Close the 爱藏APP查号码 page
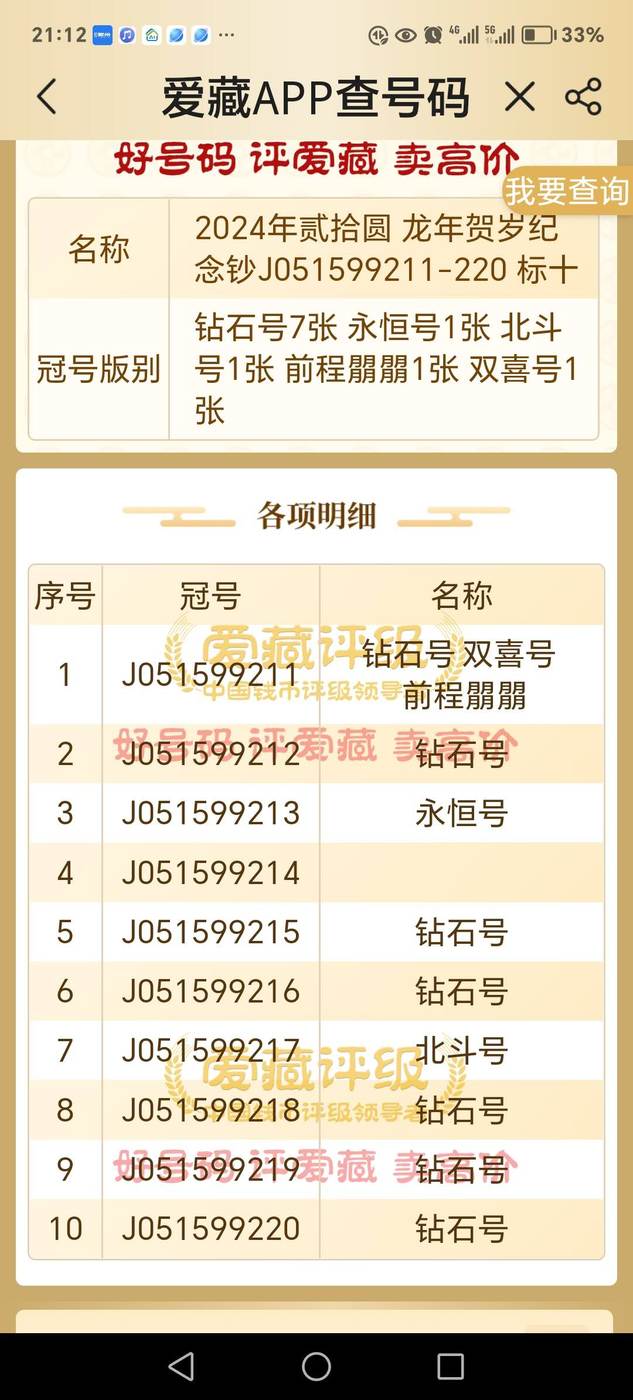This screenshot has width=633, height=1400. (x=519, y=97)
